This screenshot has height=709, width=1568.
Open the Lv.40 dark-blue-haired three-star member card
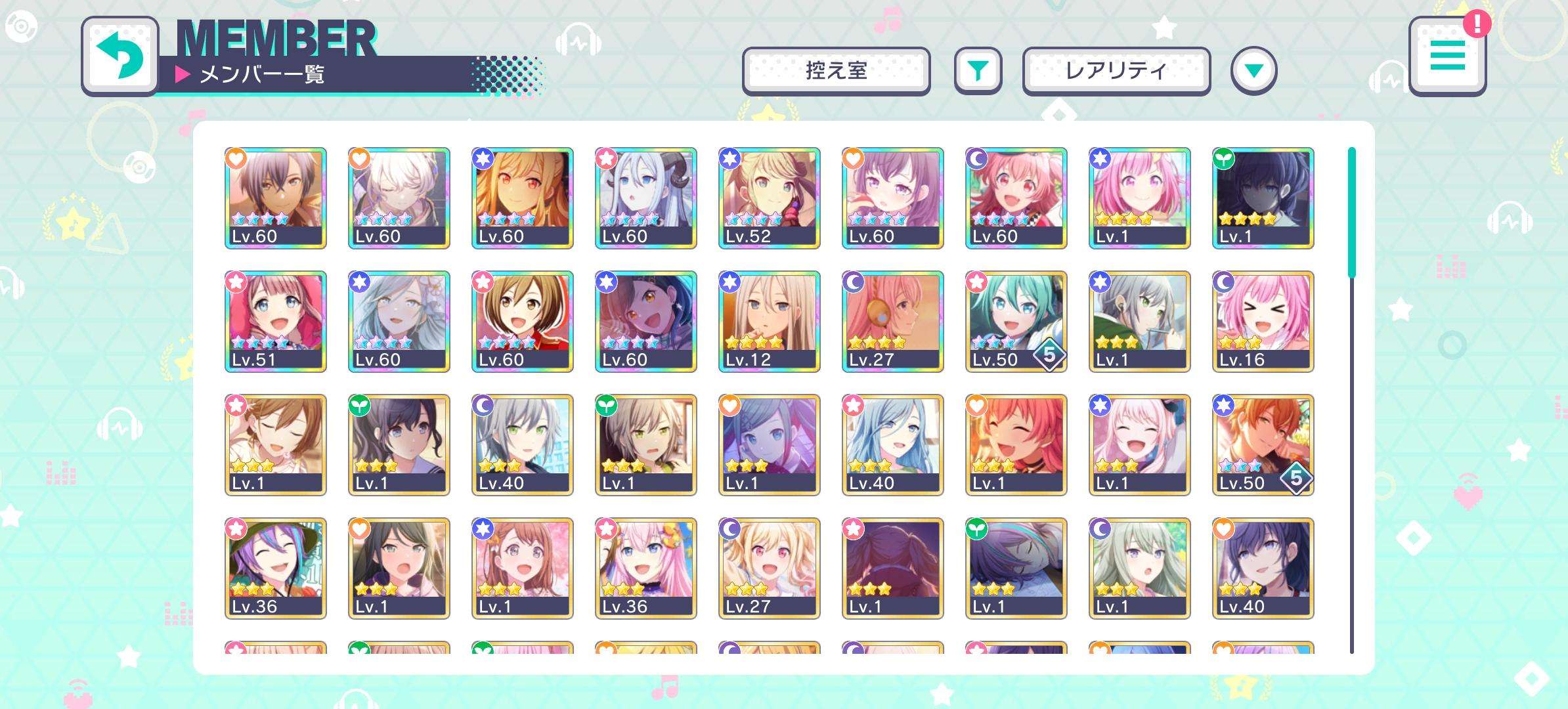(x=1263, y=568)
